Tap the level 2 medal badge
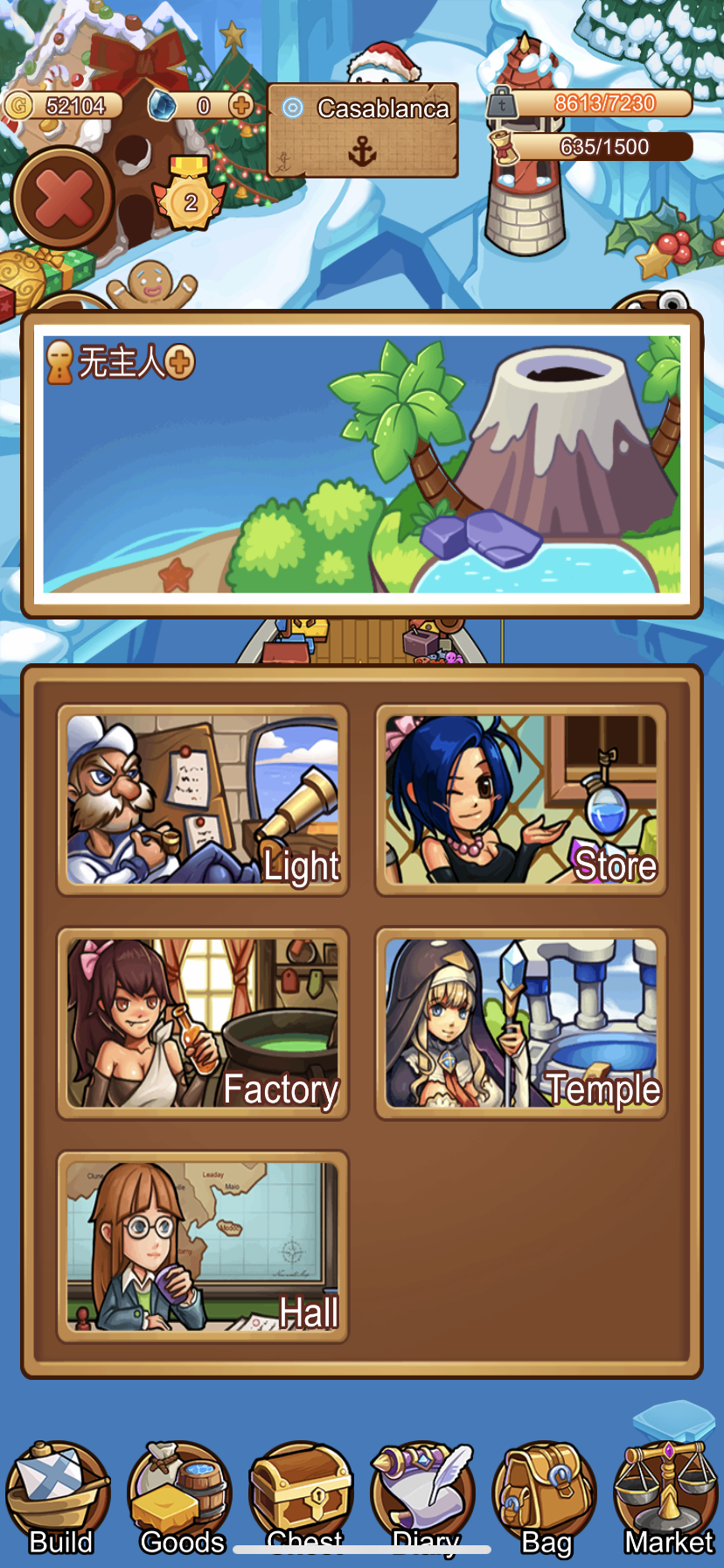 pyautogui.click(x=190, y=198)
